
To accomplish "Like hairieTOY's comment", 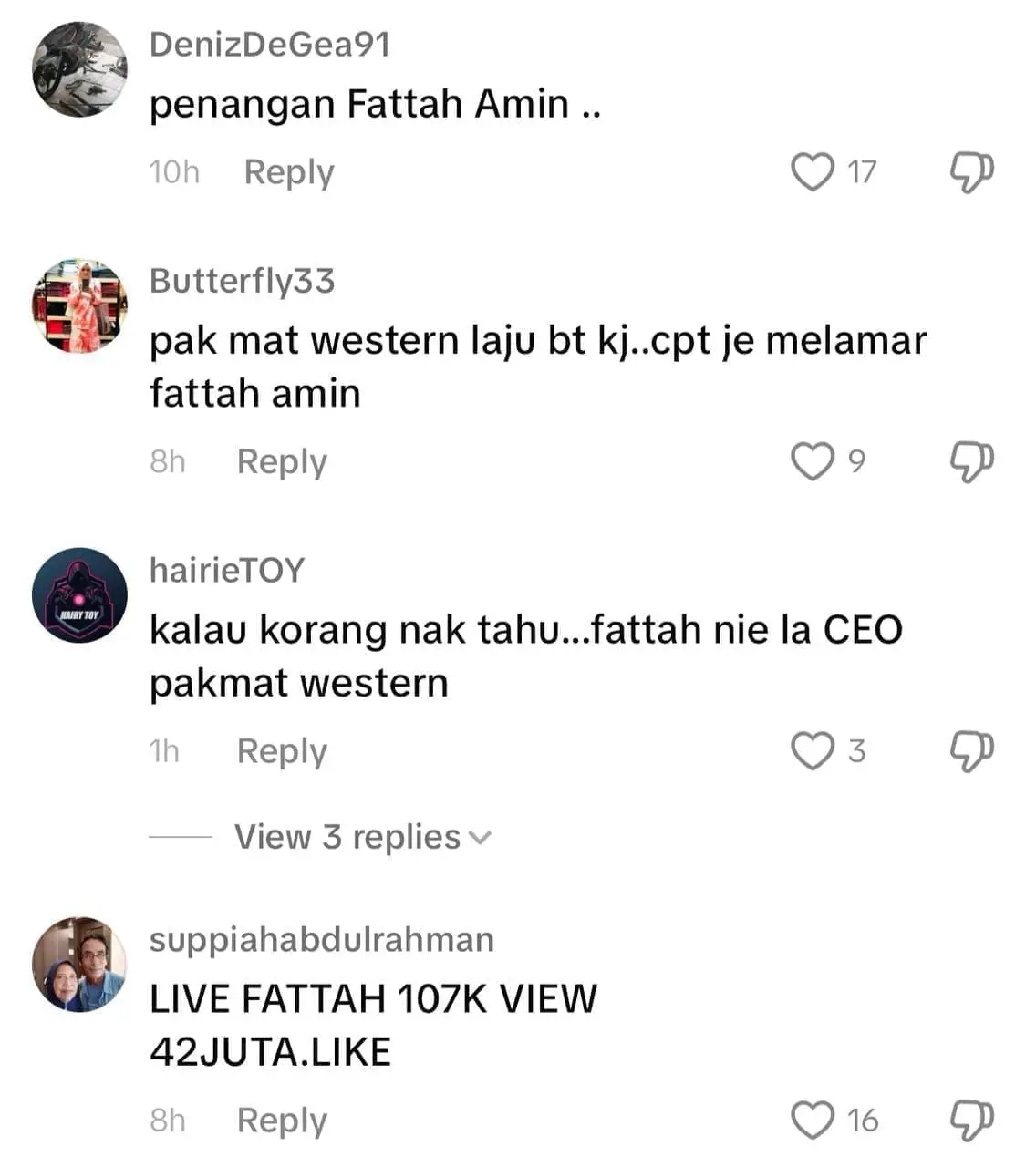I will pos(812,751).
